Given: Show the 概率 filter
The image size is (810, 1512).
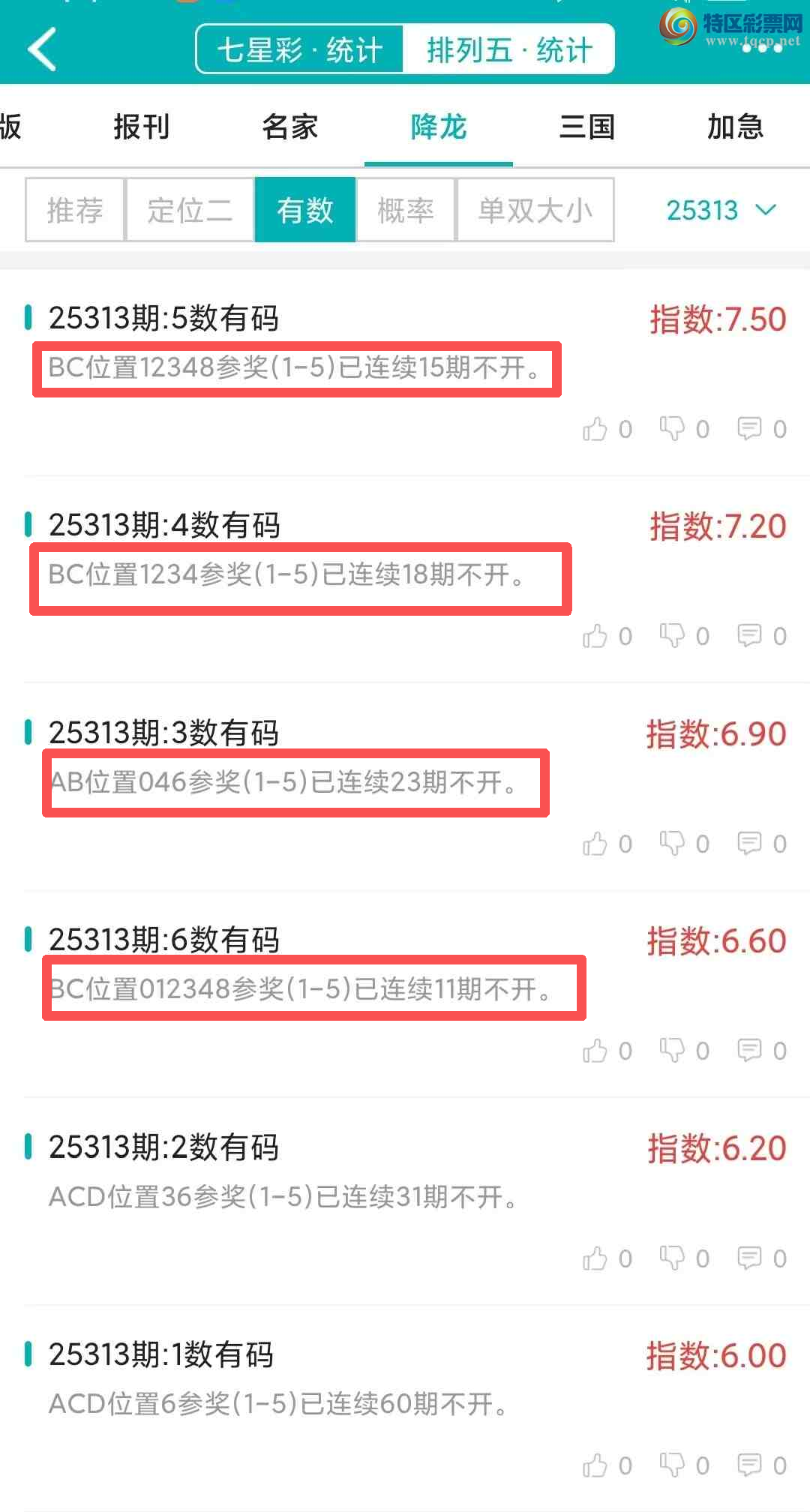Looking at the screenshot, I should click(406, 210).
